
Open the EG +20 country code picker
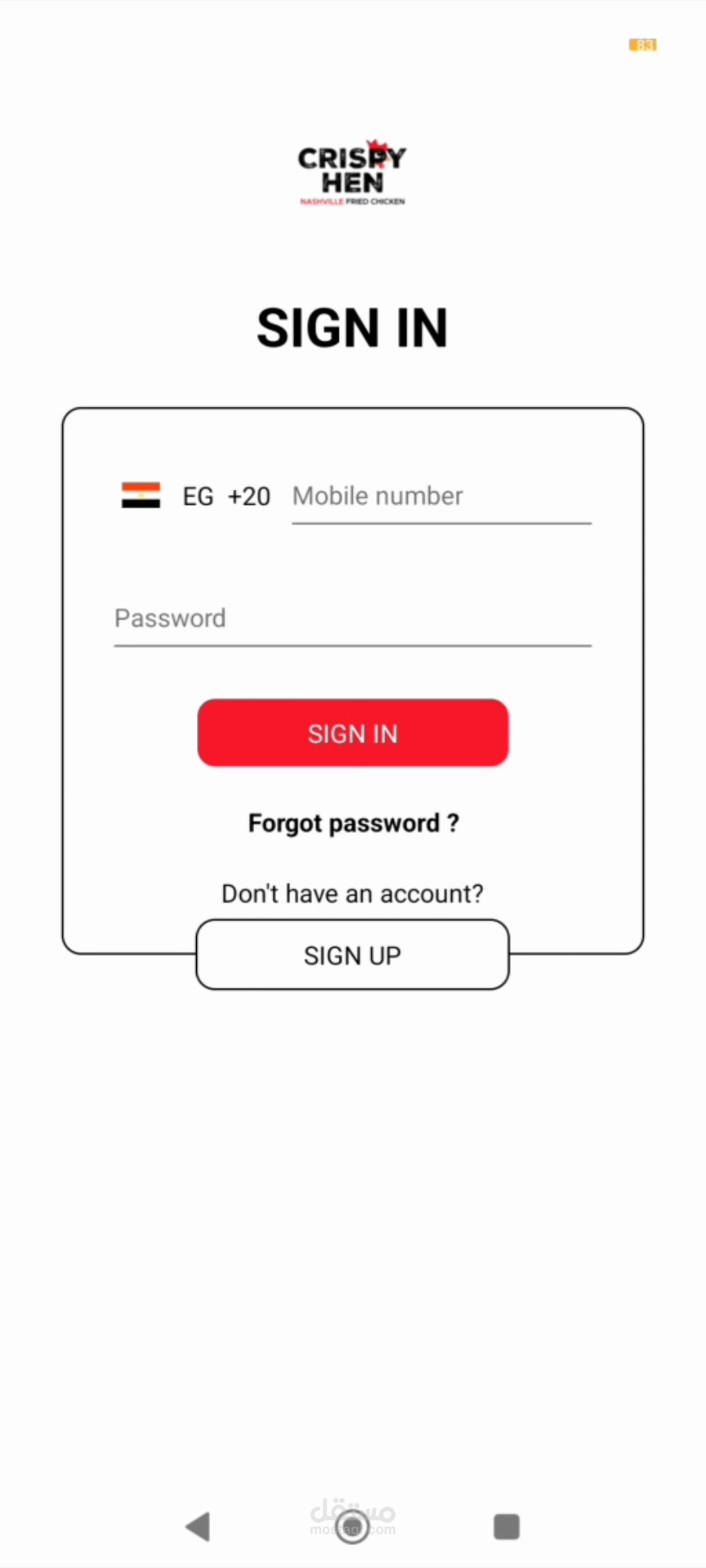tap(196, 496)
